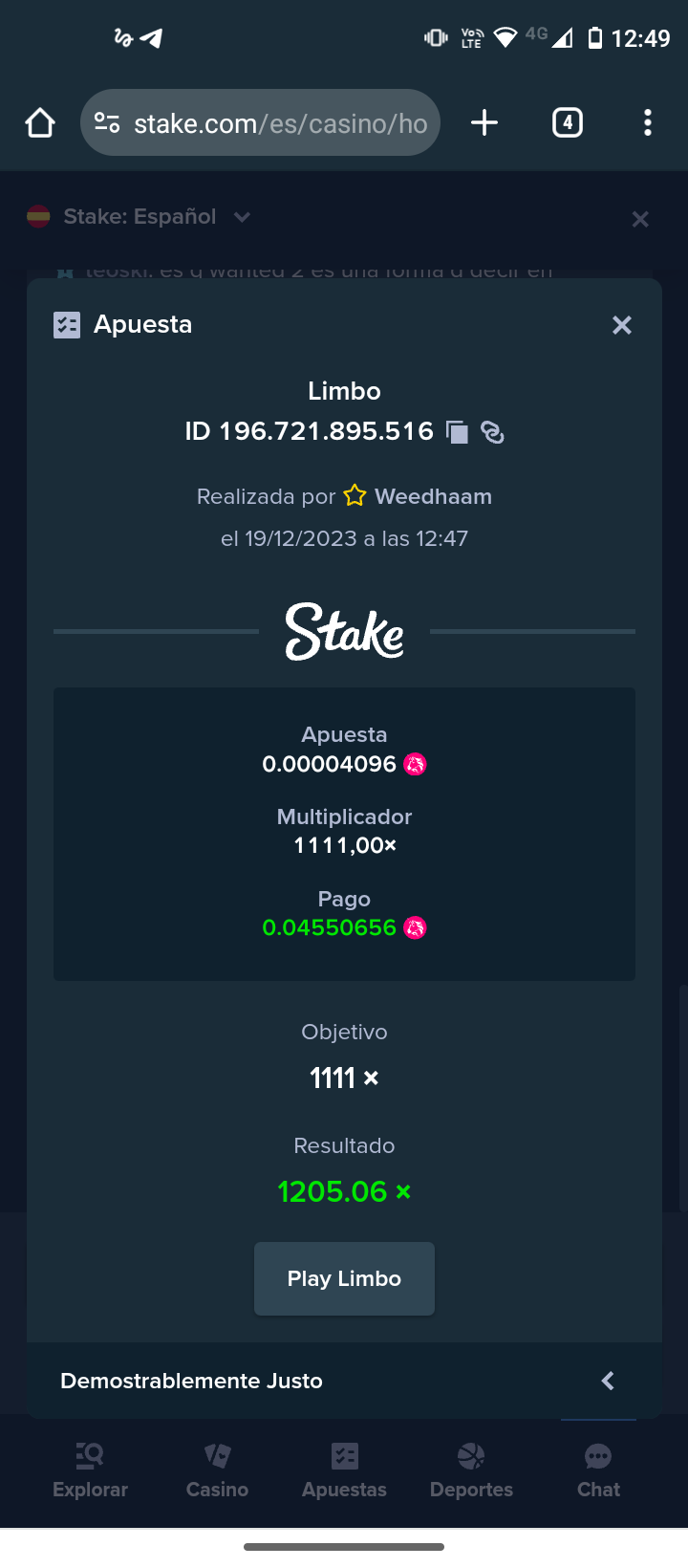Open the Chat tab

(598, 1470)
